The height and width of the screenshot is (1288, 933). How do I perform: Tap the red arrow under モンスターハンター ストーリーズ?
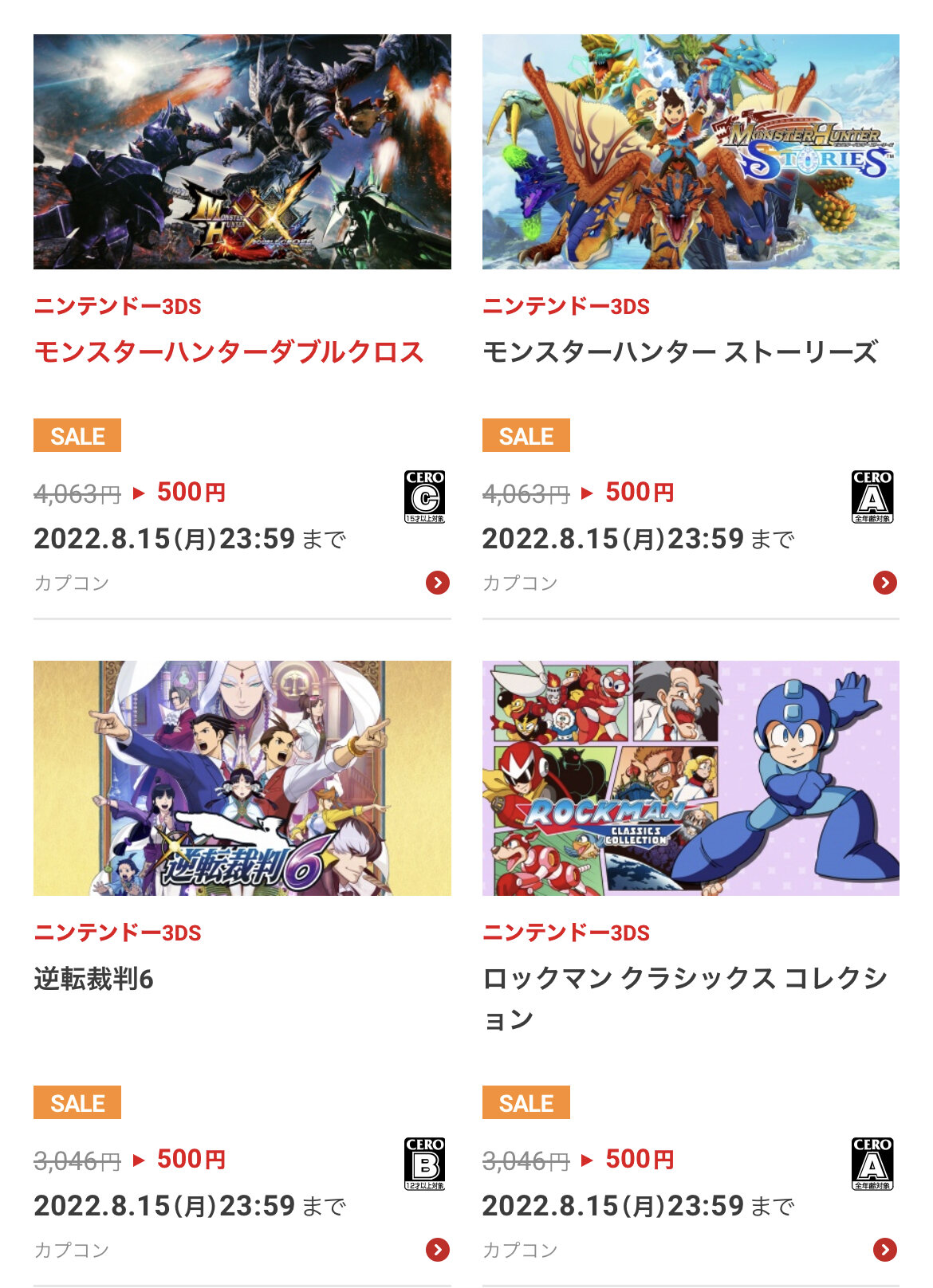(884, 583)
